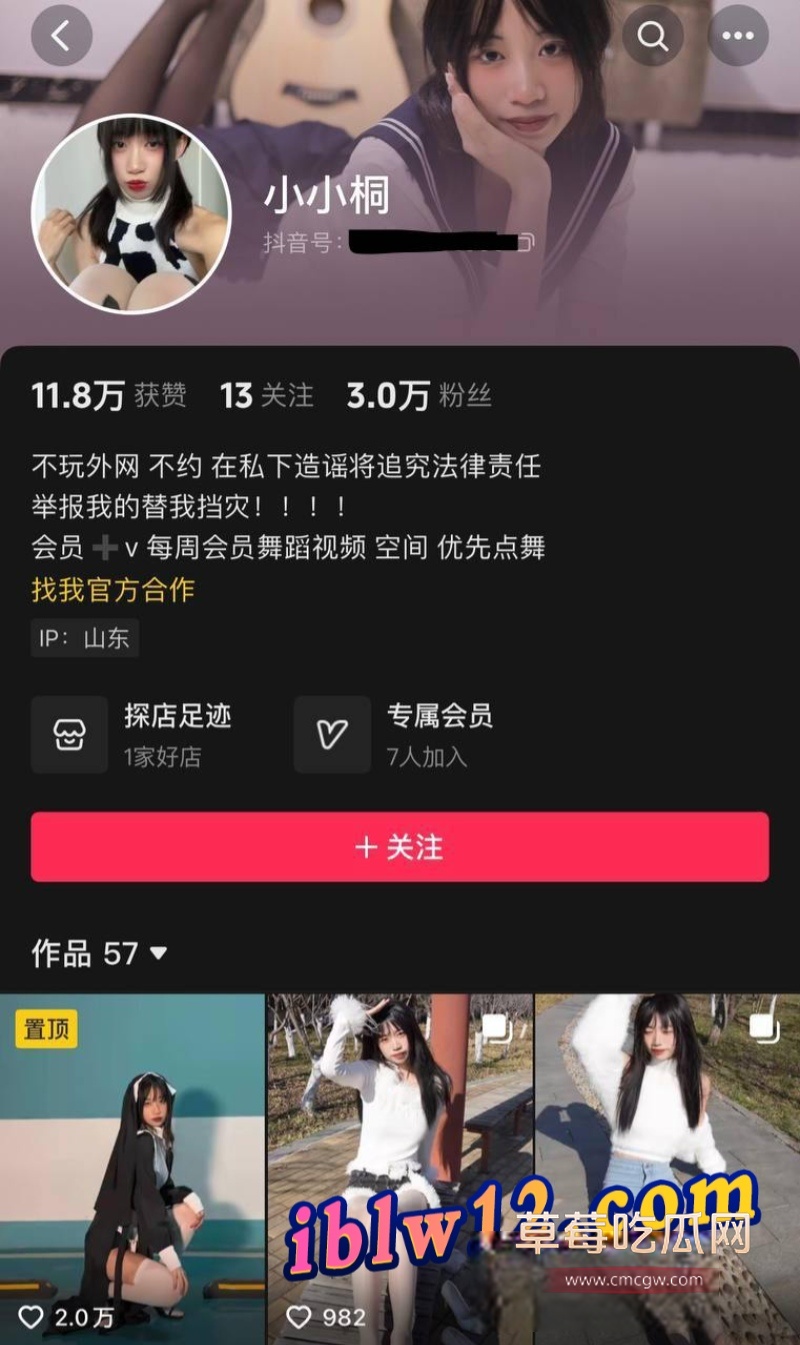Go back using the top-left arrow
800x1345 pixels.
[61, 36]
